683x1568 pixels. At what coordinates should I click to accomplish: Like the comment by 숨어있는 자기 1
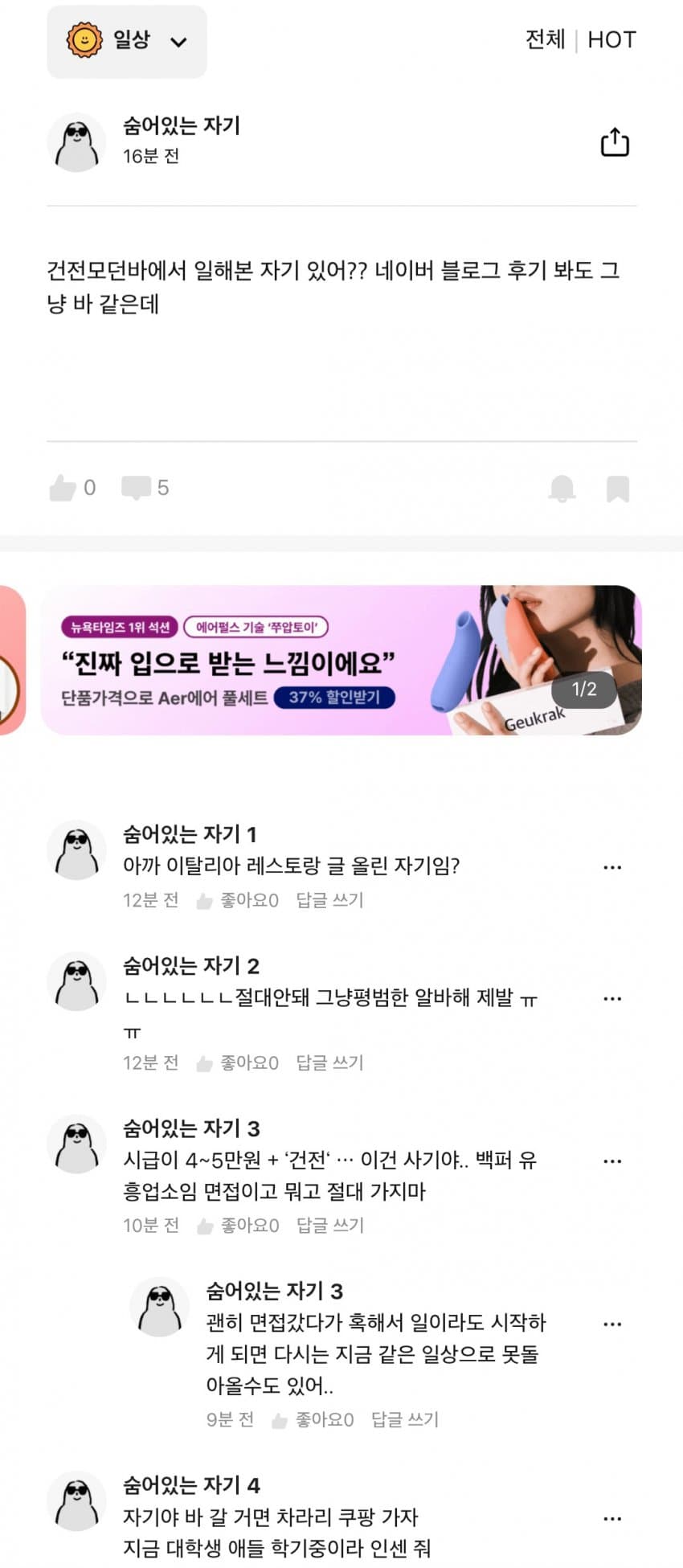pos(238,900)
